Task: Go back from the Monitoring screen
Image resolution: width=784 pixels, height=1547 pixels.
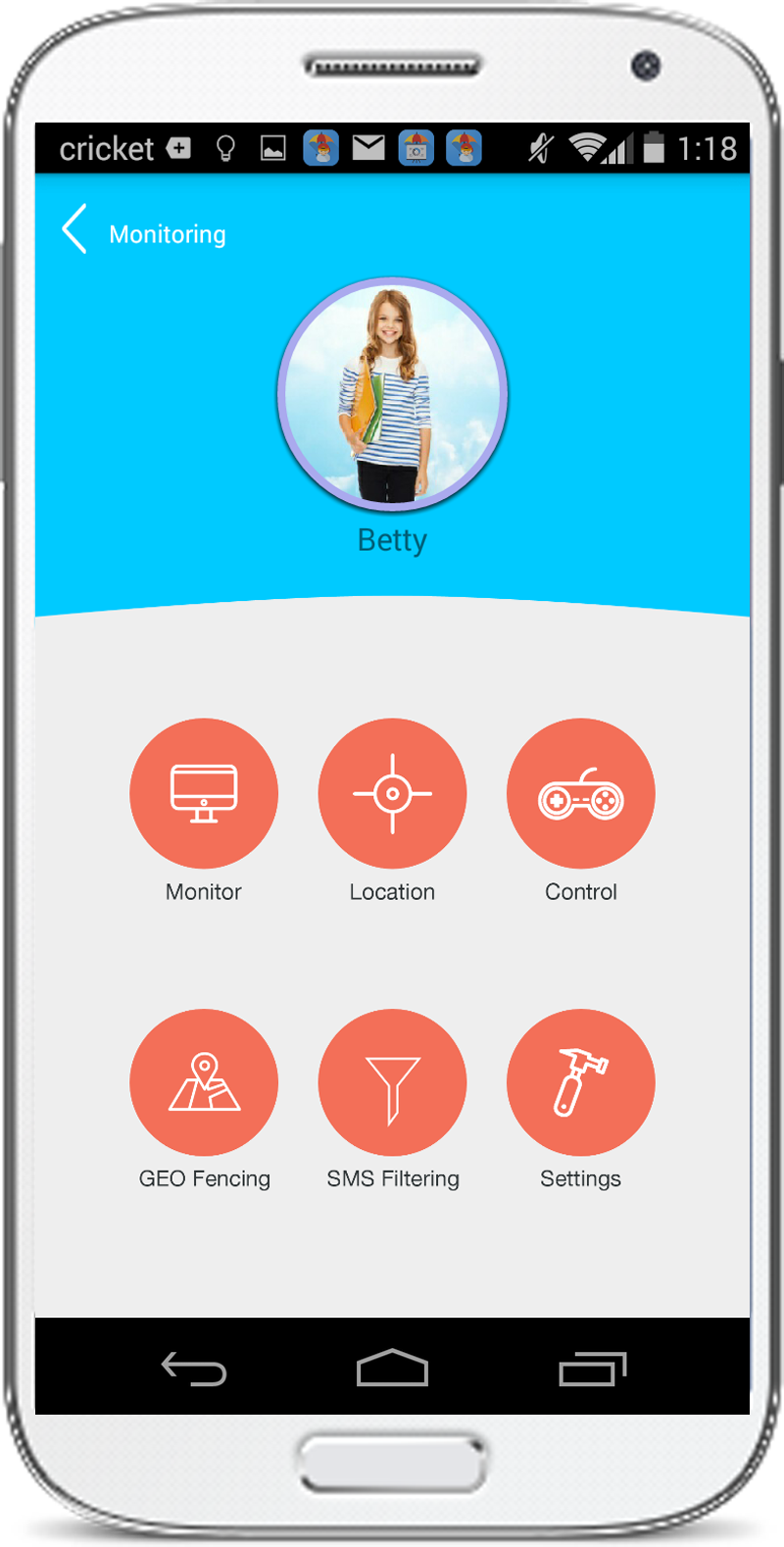Action: tap(75, 230)
